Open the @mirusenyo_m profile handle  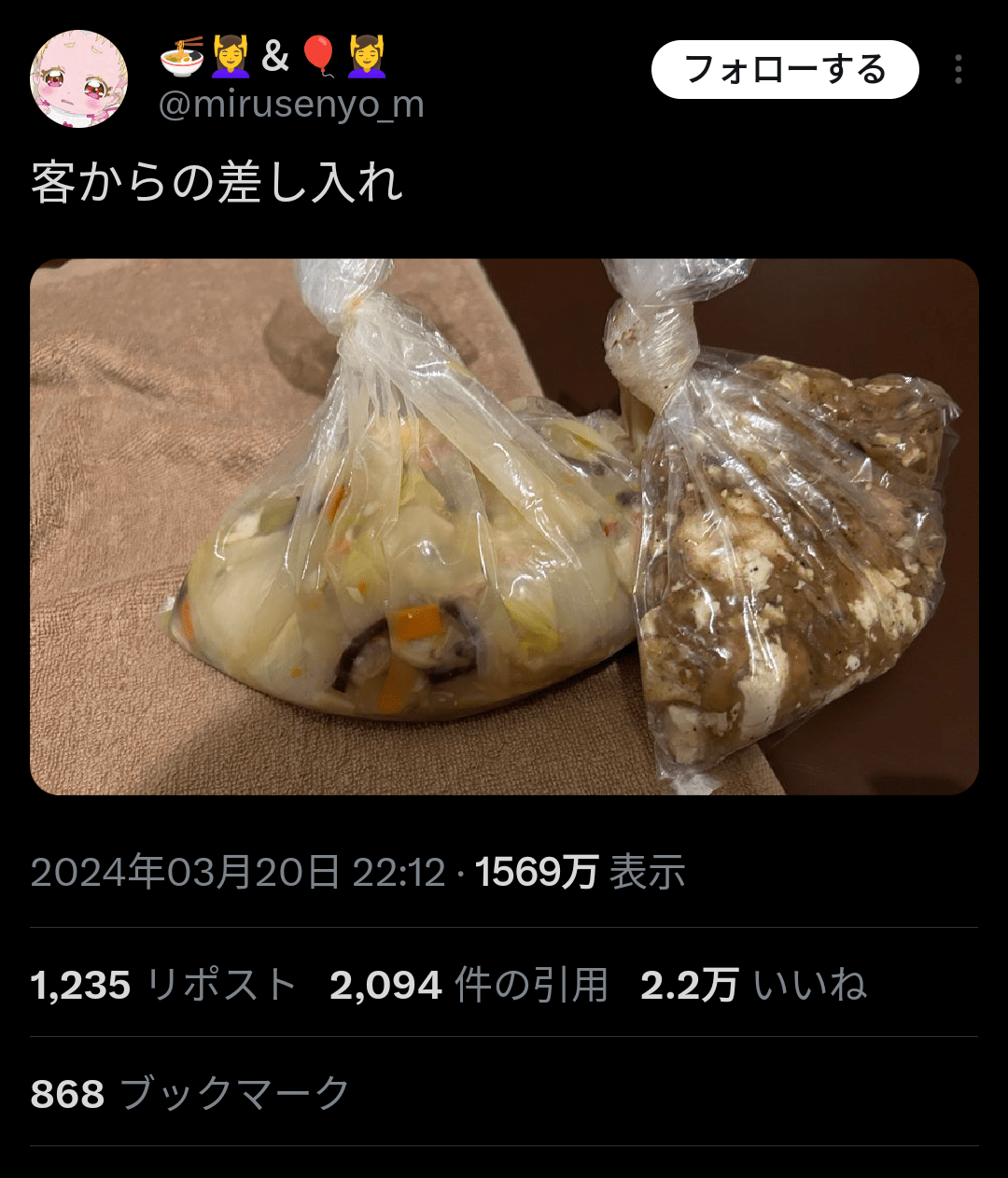point(291,105)
